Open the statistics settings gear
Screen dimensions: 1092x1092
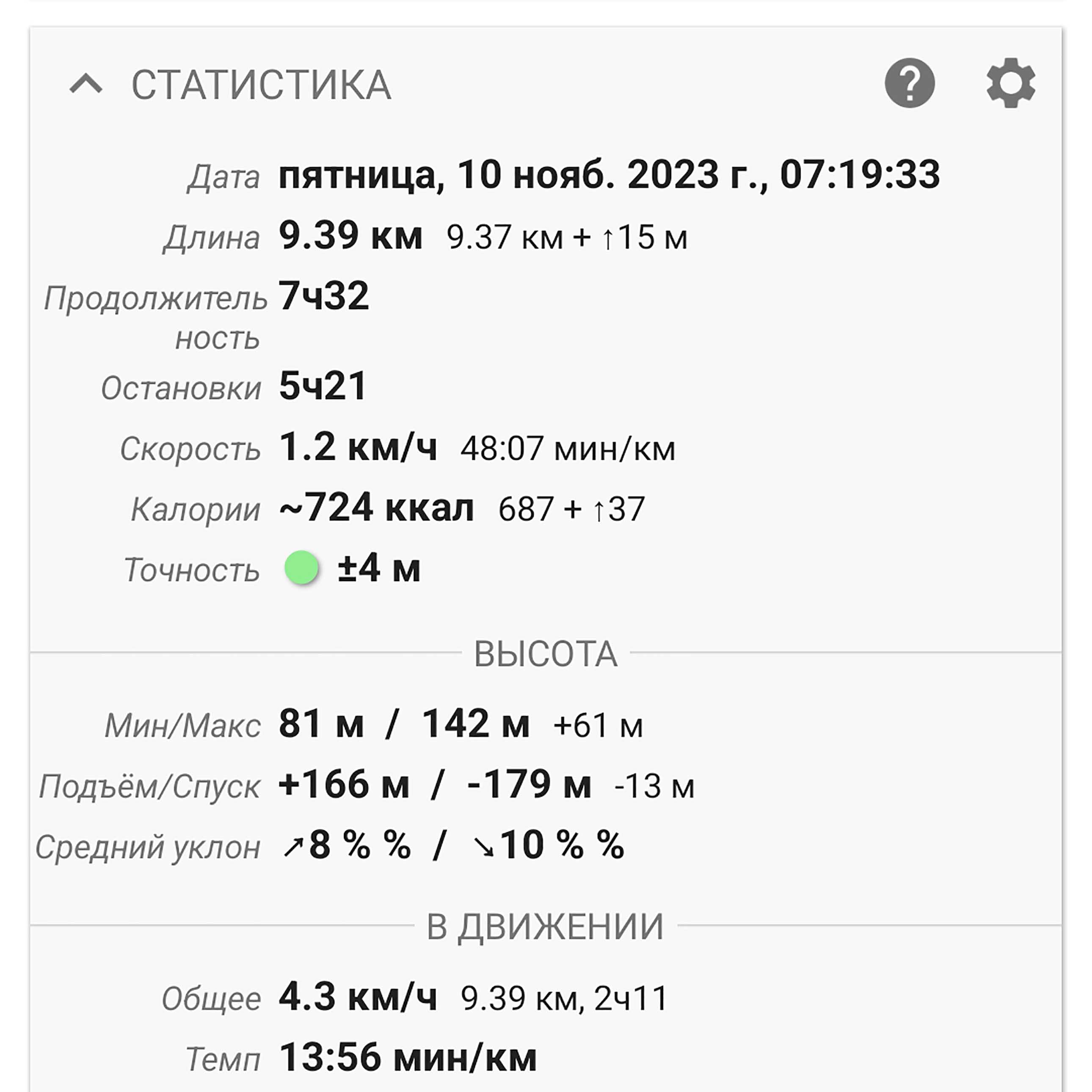click(1011, 83)
